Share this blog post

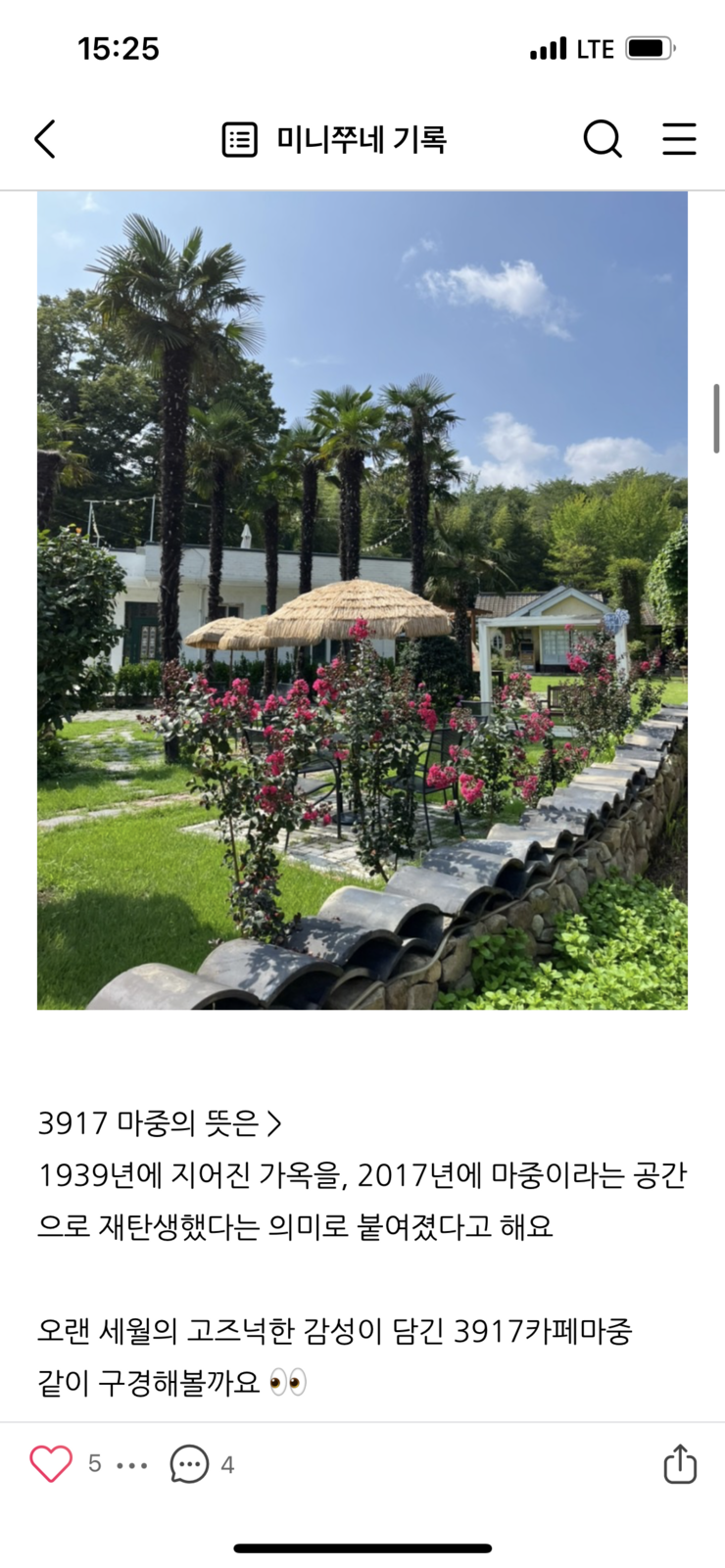pyautogui.click(x=679, y=1464)
